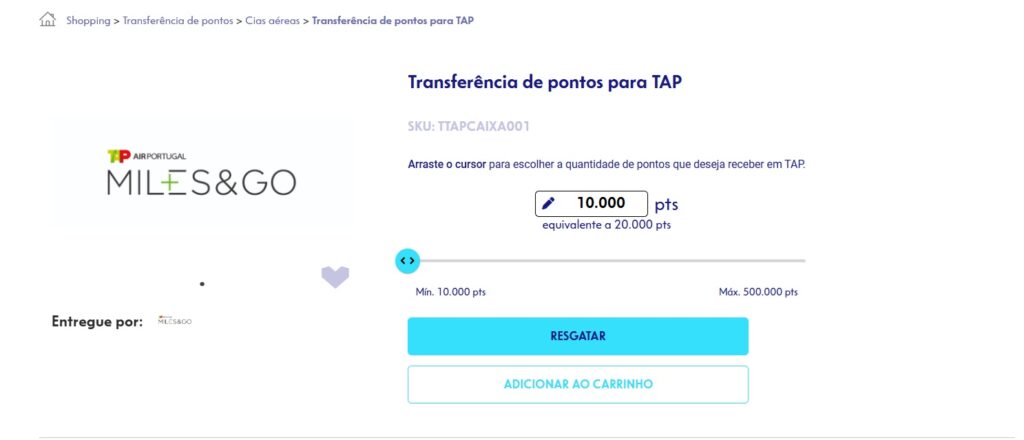
Task: Open Transferência de pontos breadcrumb
Action: click(x=178, y=21)
